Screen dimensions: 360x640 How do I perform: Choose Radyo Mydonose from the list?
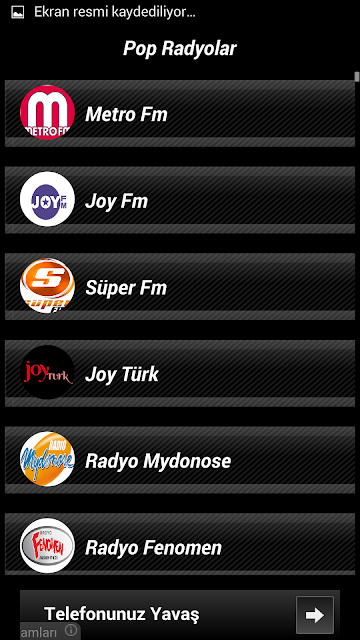pyautogui.click(x=180, y=460)
